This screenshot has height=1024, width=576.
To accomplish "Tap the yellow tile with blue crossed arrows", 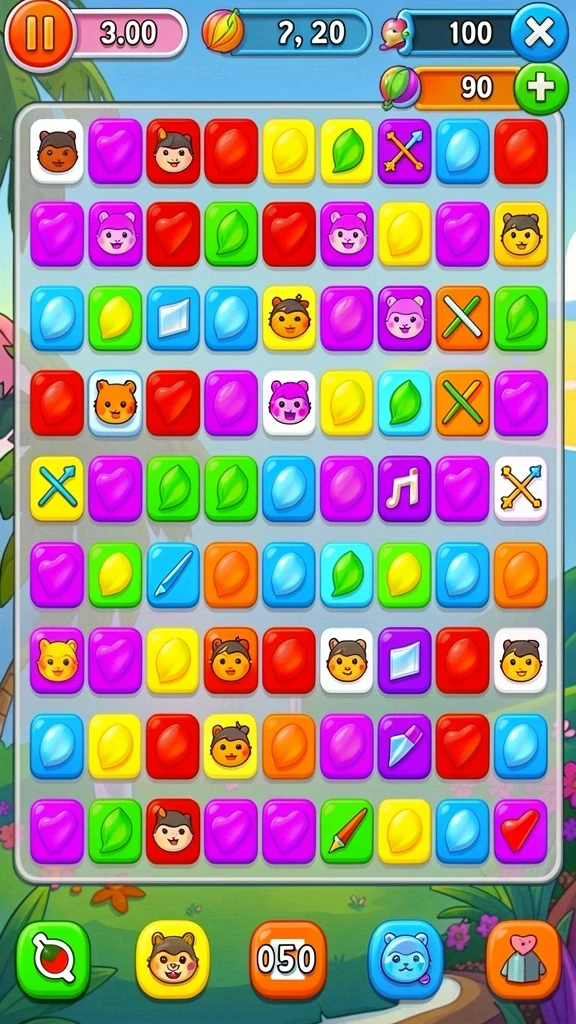I will (x=57, y=488).
